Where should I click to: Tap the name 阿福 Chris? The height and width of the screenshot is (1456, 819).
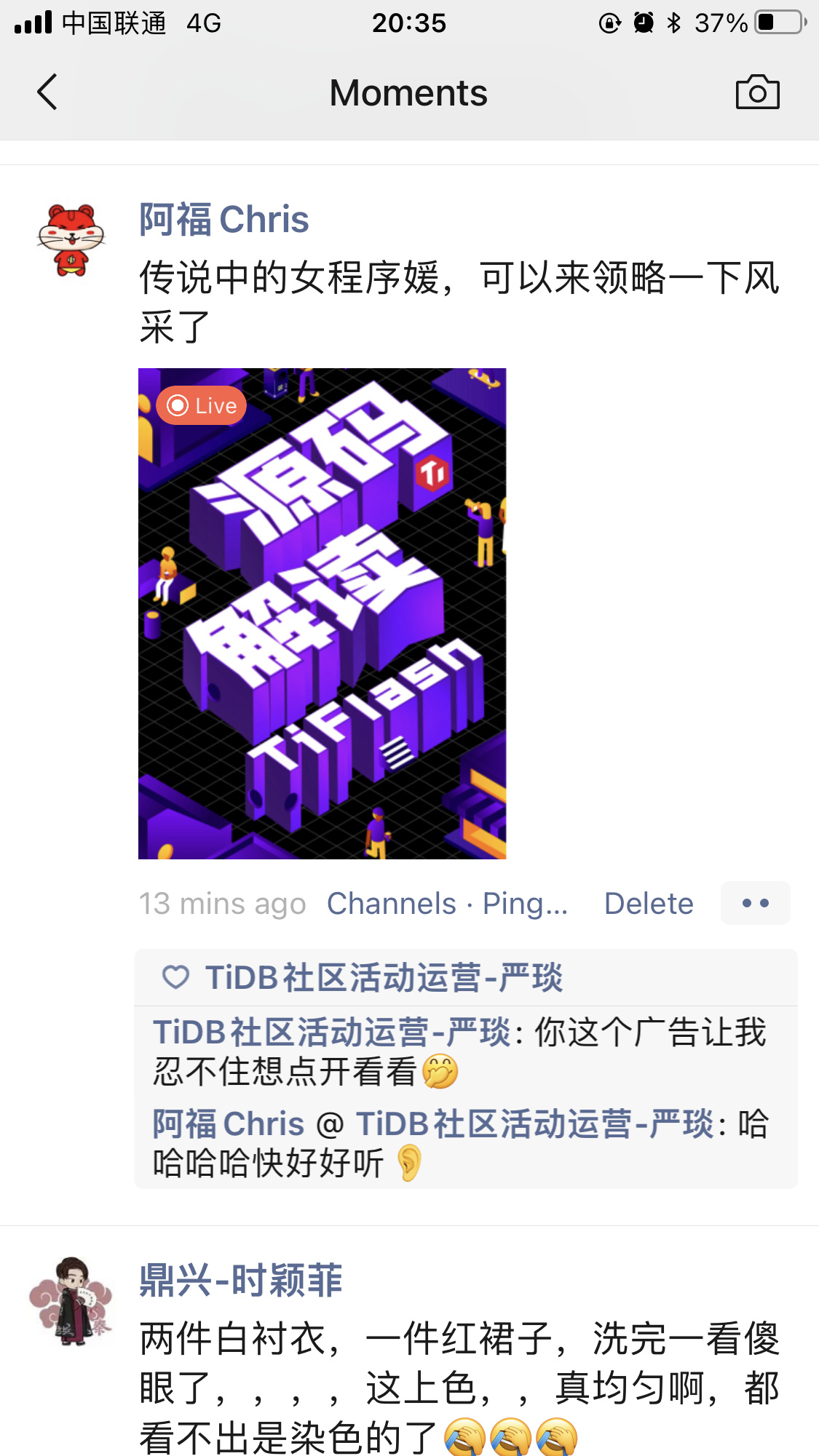pos(224,220)
